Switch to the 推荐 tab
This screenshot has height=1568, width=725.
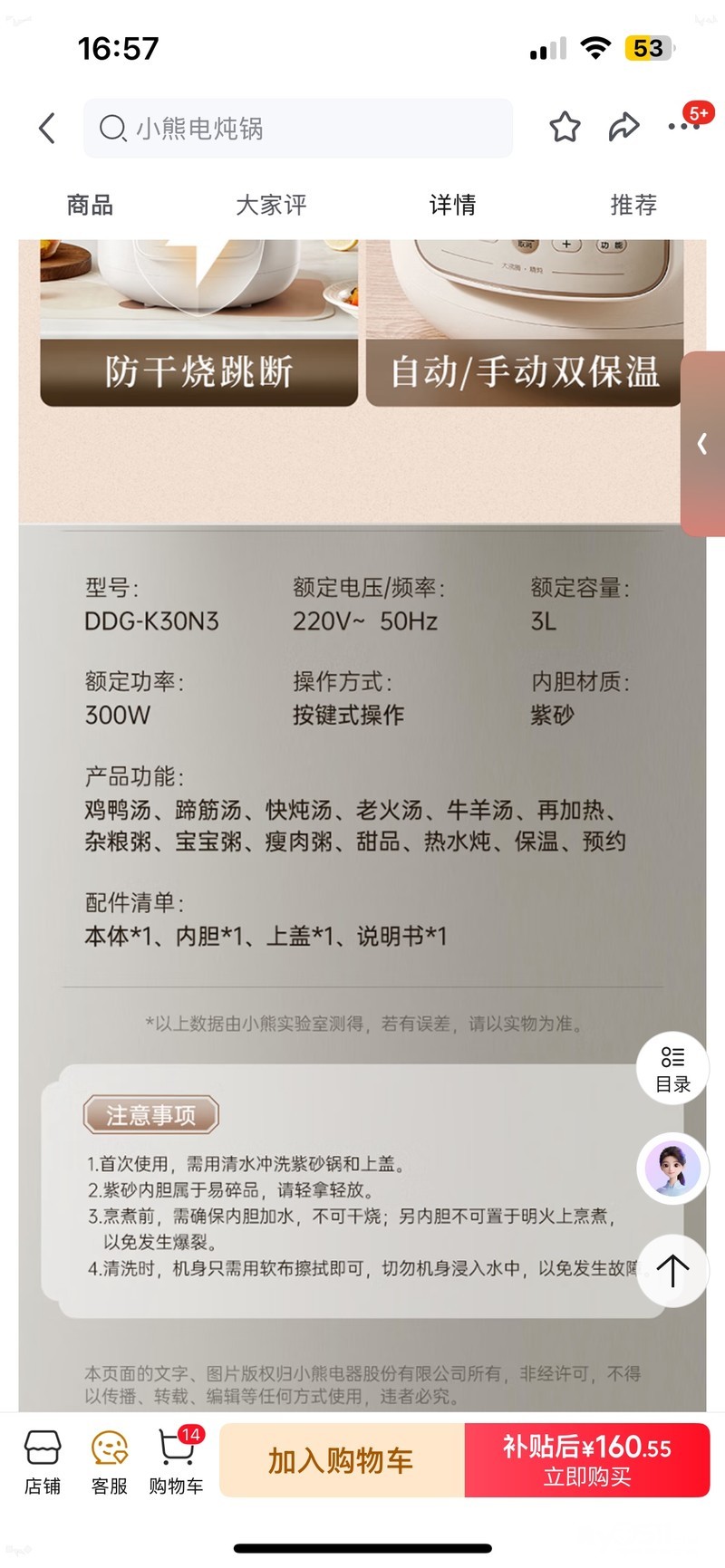click(633, 205)
